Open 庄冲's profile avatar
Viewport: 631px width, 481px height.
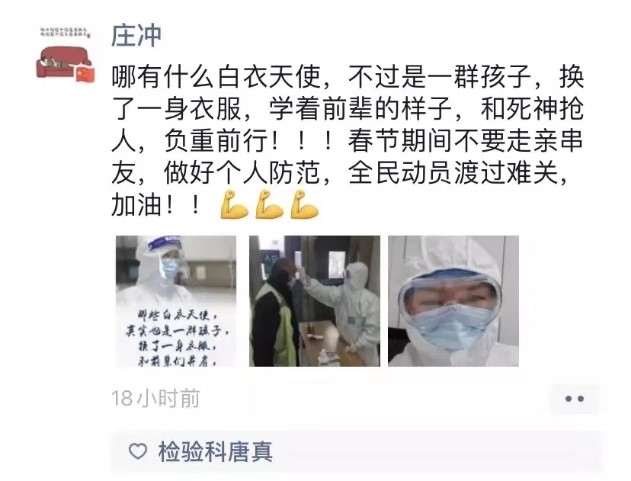[x=65, y=55]
